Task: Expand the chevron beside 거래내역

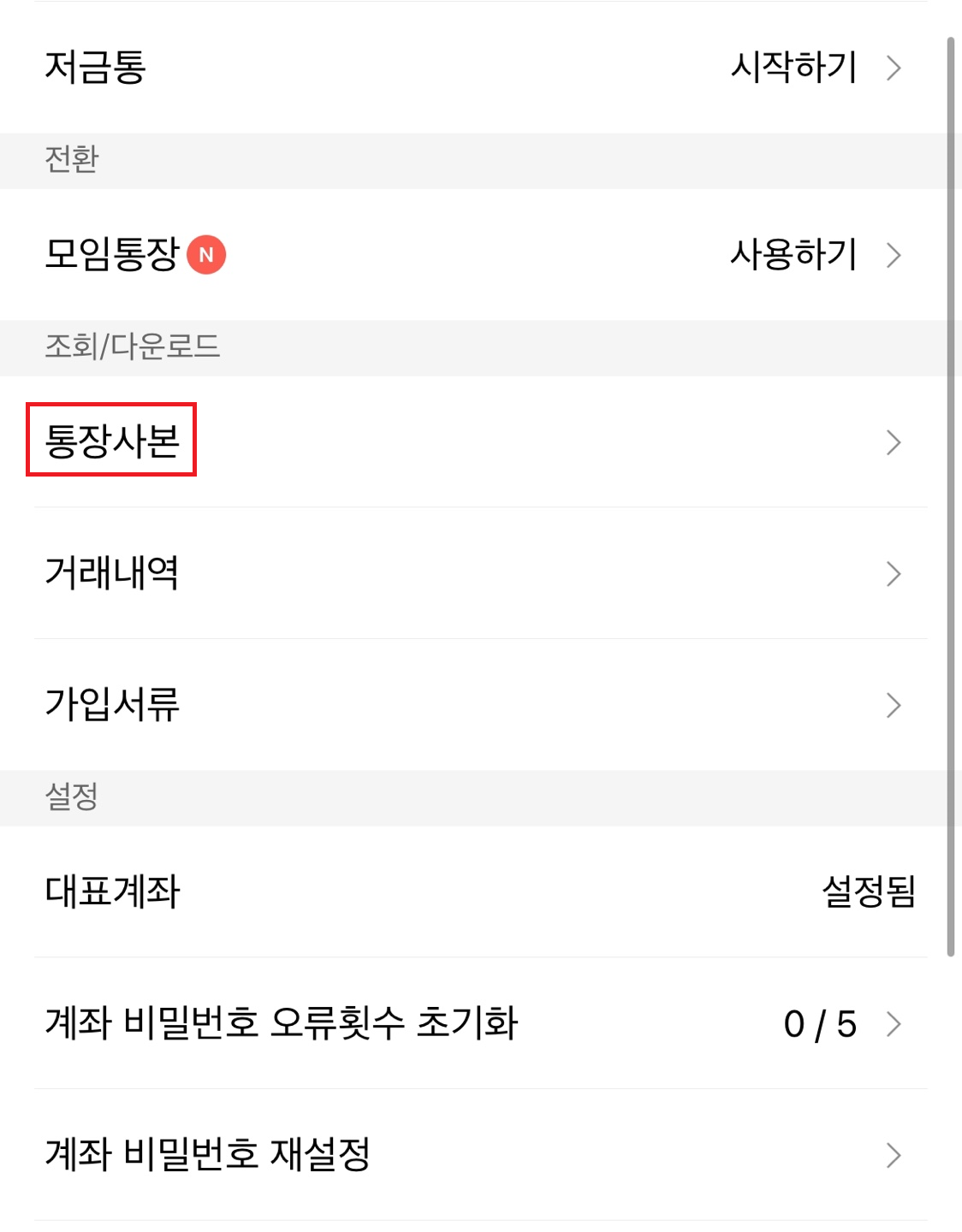Action: click(x=894, y=573)
